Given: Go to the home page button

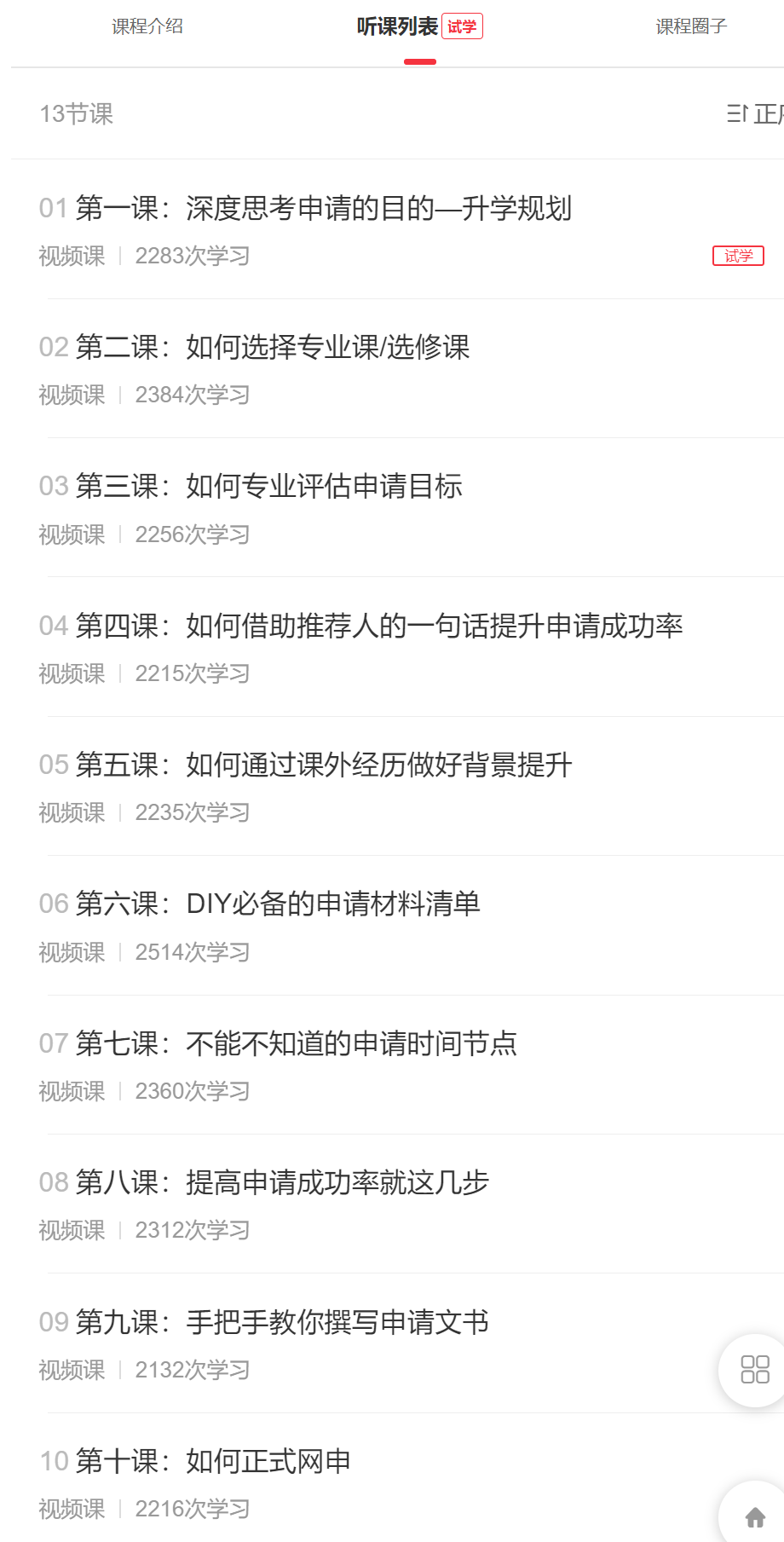Looking at the screenshot, I should 755,1516.
